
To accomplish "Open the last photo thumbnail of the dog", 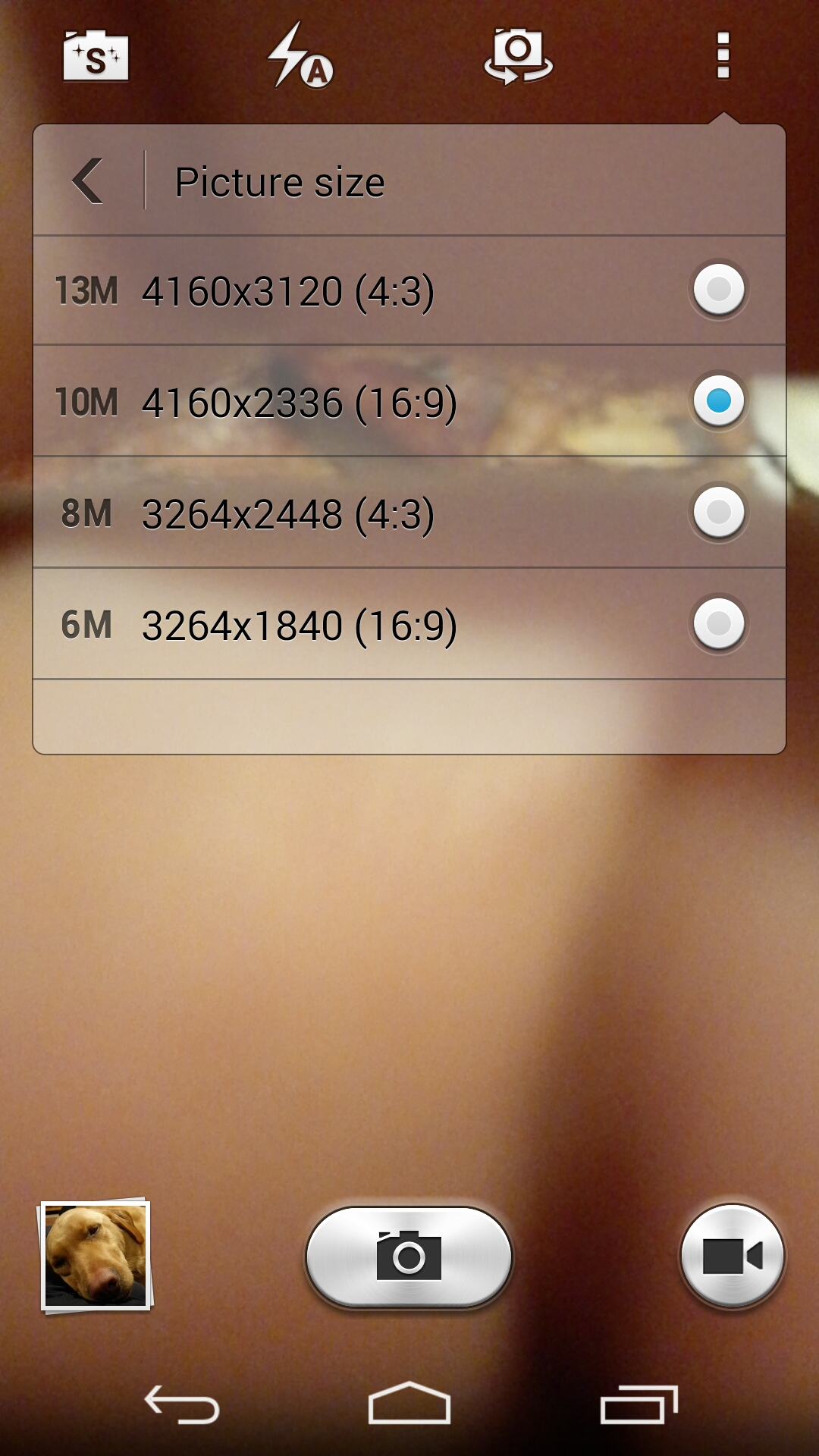I will pos(96,1256).
